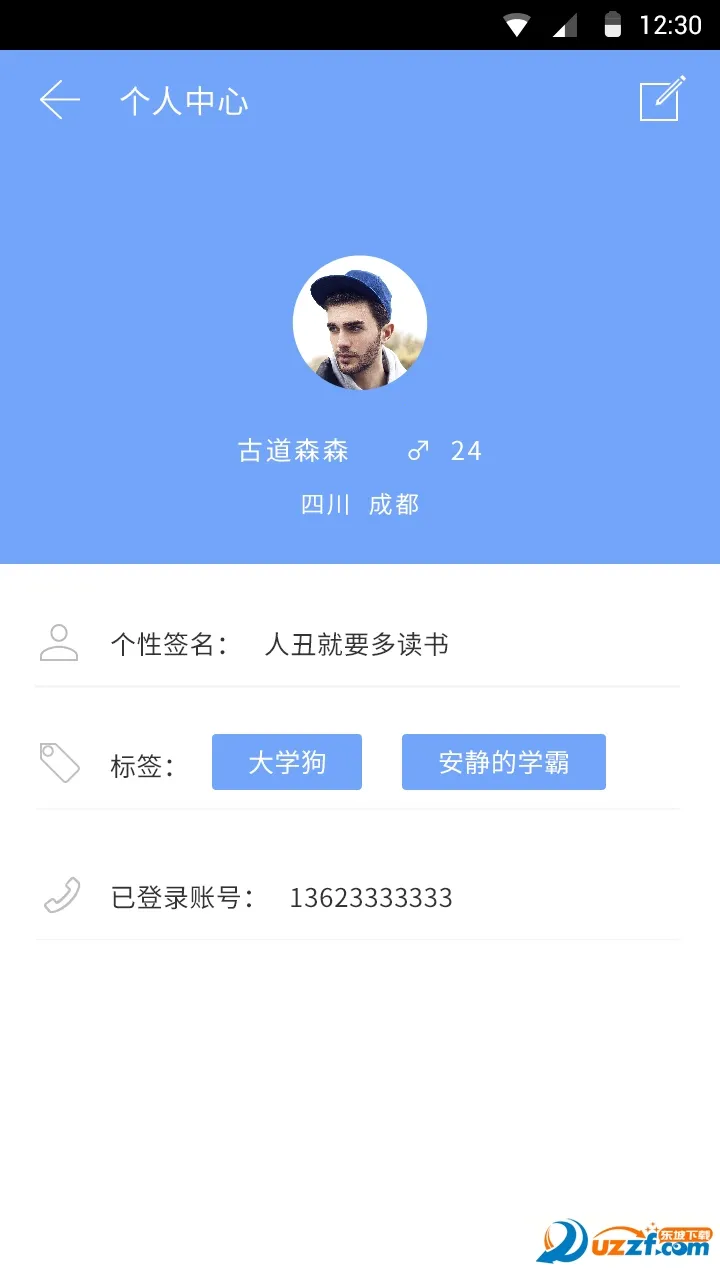The image size is (720, 1280).
Task: Expand the signature row 人丑就要多读书
Action: click(358, 644)
